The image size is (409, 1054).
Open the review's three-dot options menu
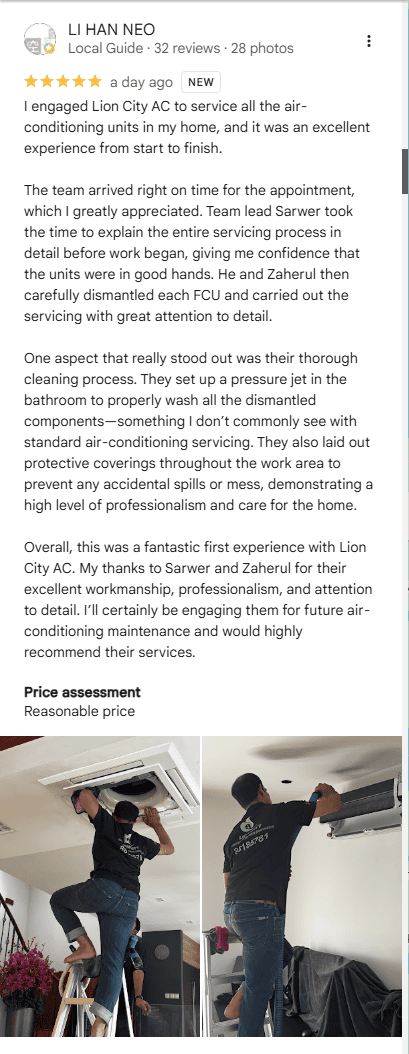pyautogui.click(x=369, y=41)
